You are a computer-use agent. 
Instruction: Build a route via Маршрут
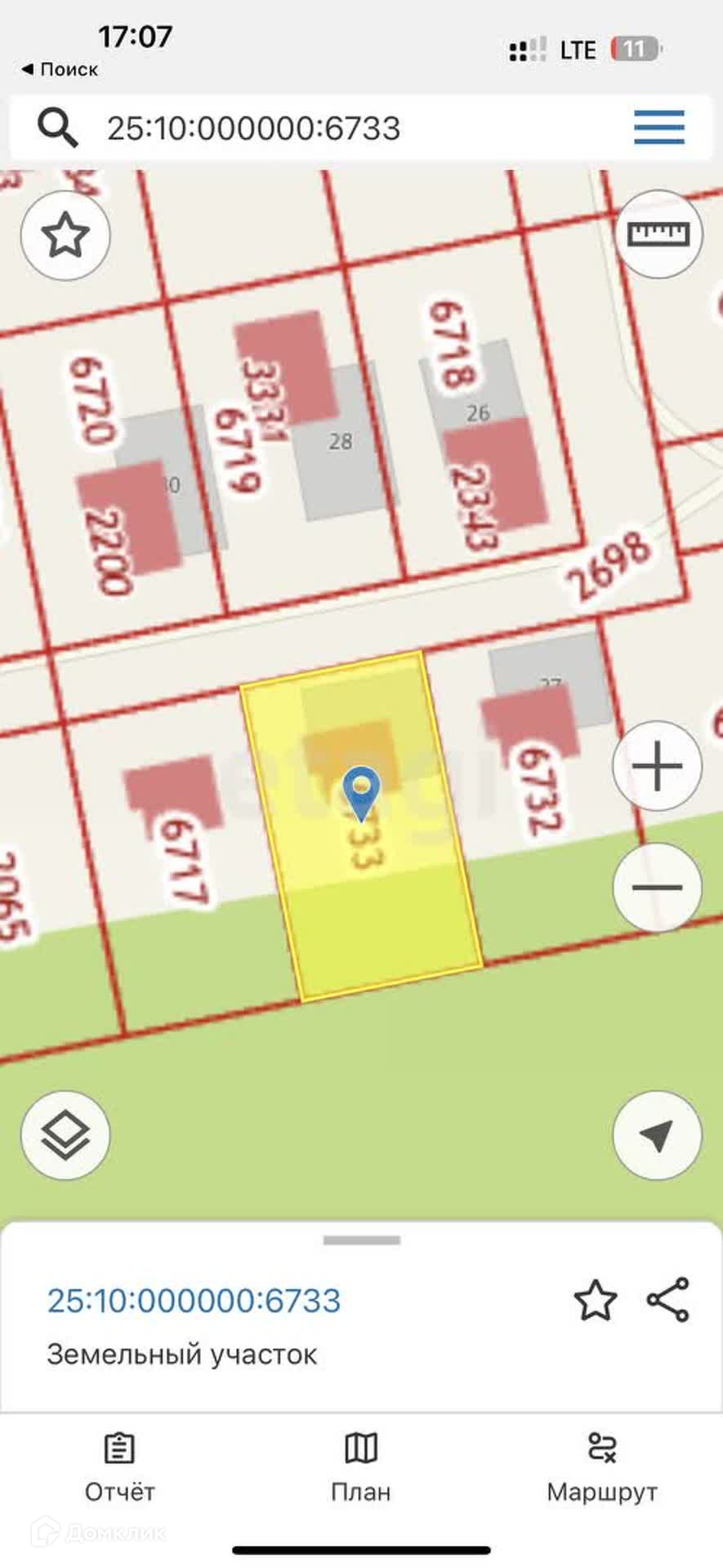click(602, 1468)
